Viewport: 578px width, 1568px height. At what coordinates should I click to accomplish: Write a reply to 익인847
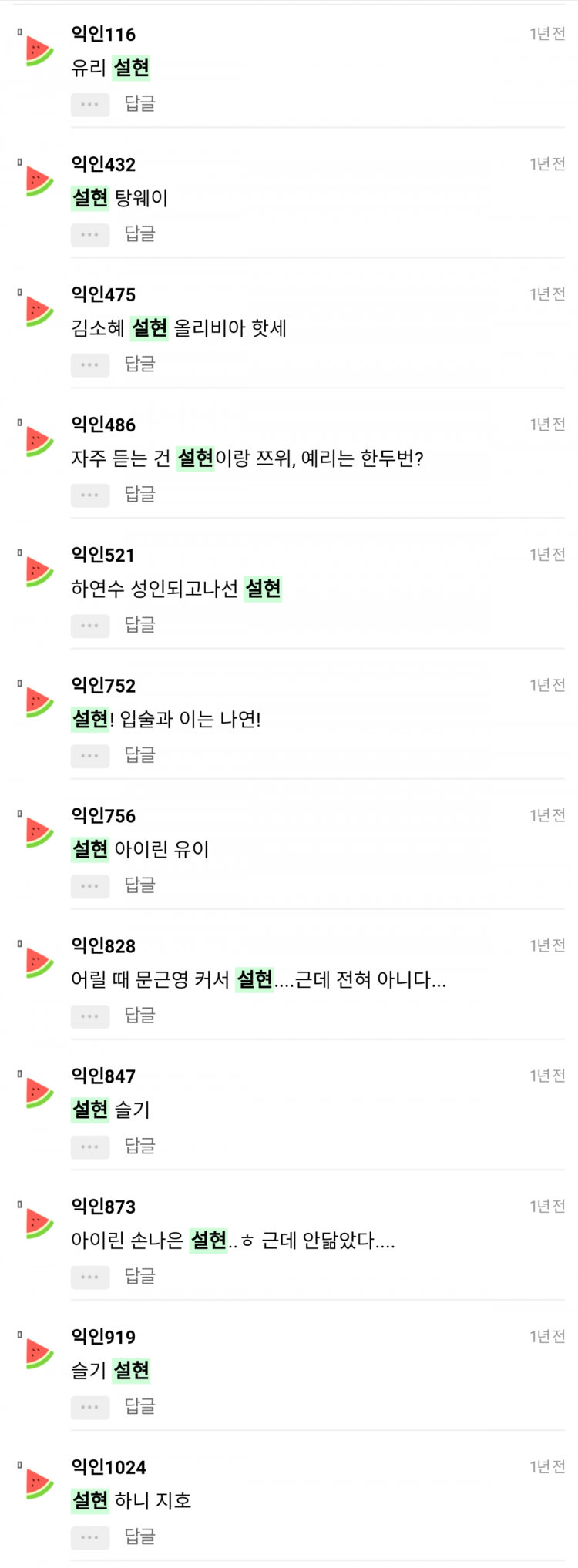pyautogui.click(x=139, y=1147)
